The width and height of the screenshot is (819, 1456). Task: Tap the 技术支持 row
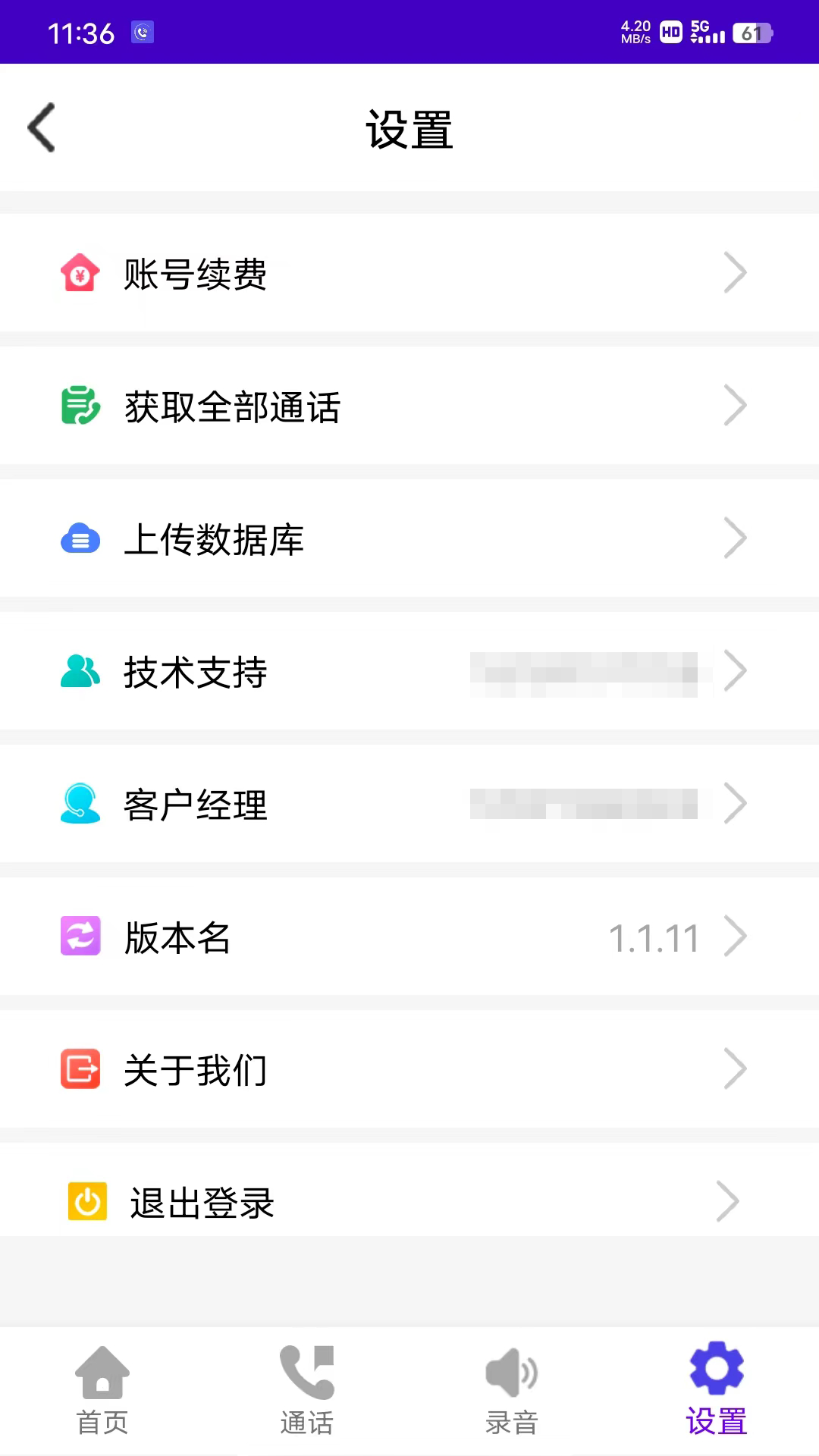click(x=409, y=671)
